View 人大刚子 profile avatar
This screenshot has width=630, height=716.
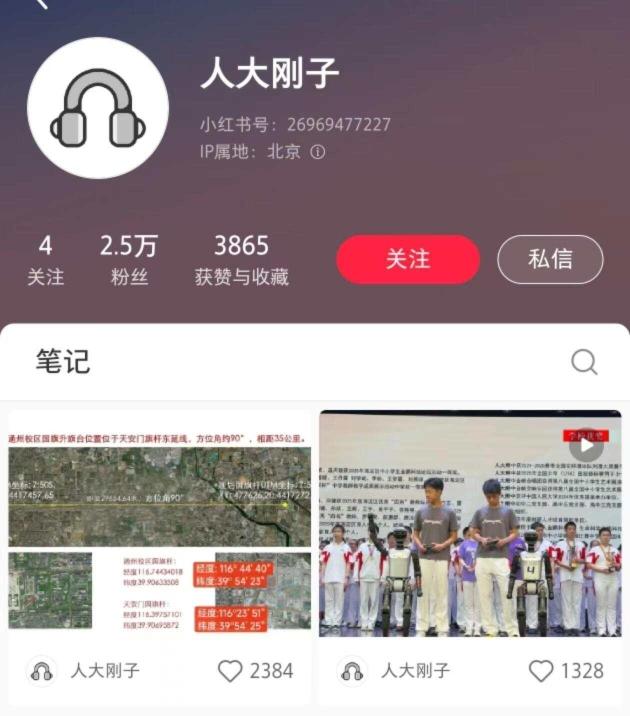[x=98, y=108]
